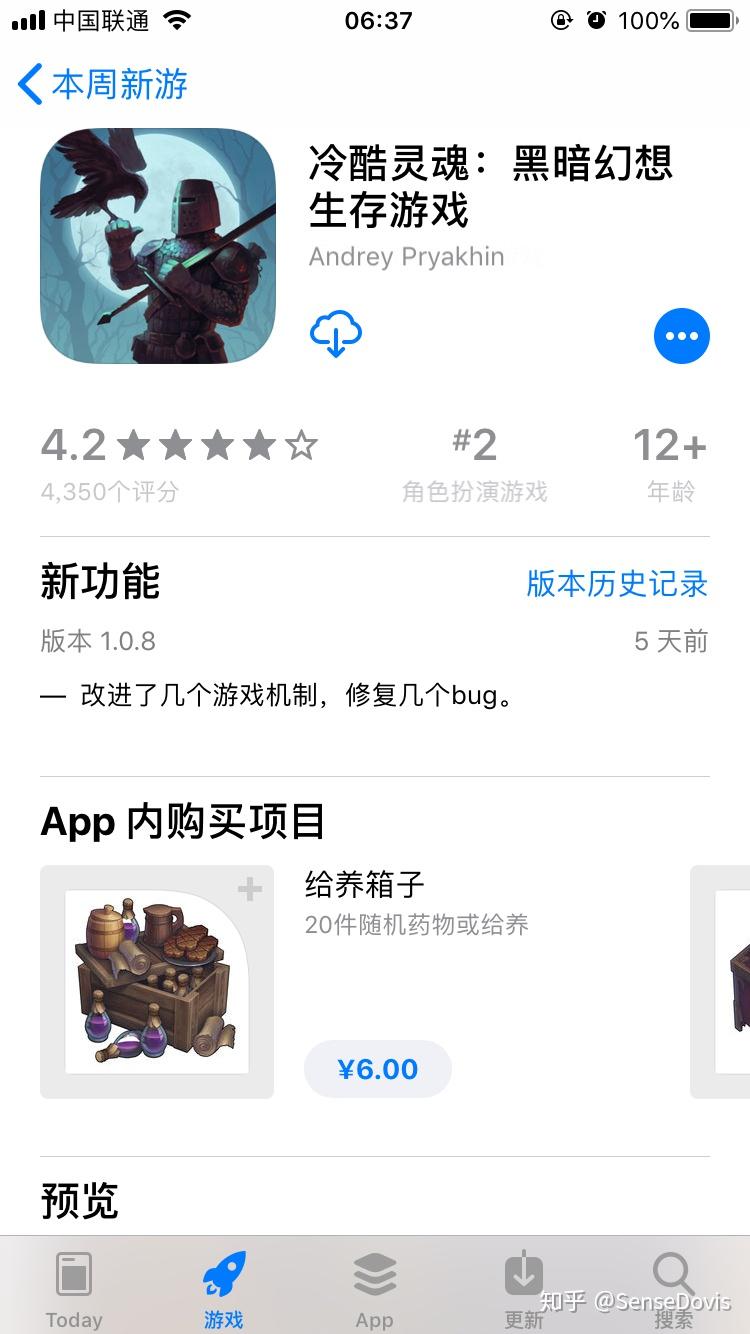Go back to 本周新游
Screen dimensions: 750x1334
point(104,84)
